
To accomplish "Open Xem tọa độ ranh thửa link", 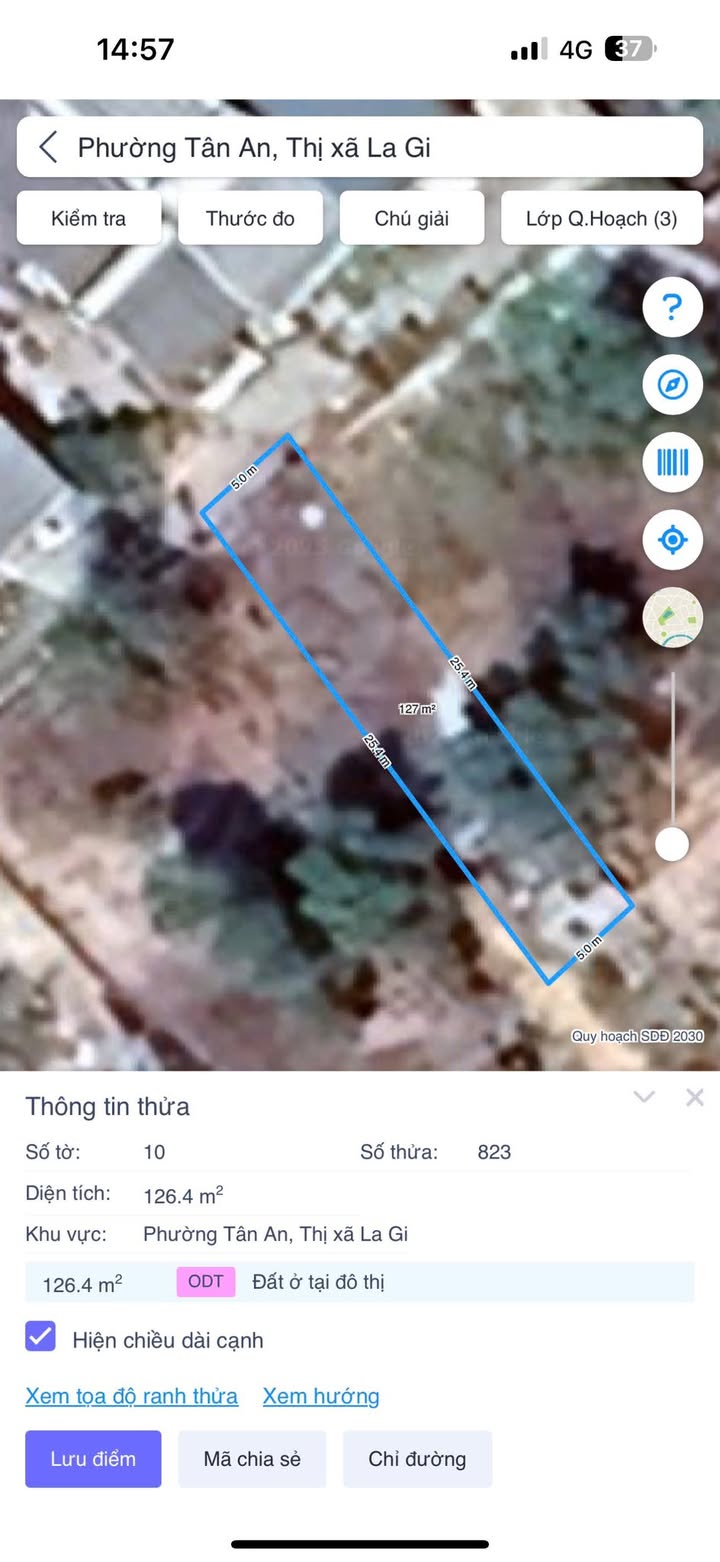I will [x=132, y=1396].
